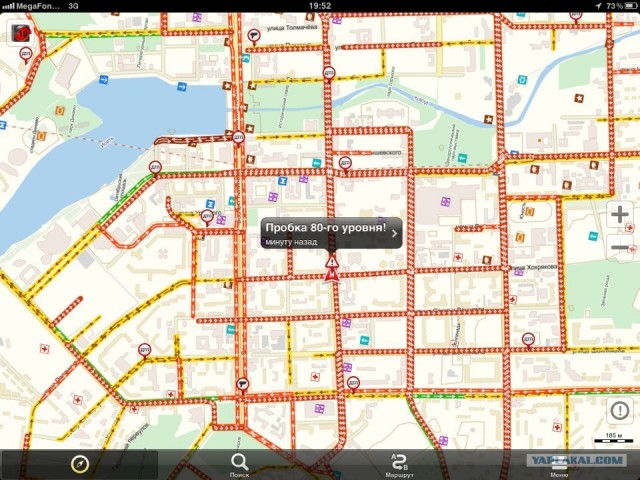Open the Маршрут route planner
This screenshot has width=640, height=480.
click(x=400, y=464)
